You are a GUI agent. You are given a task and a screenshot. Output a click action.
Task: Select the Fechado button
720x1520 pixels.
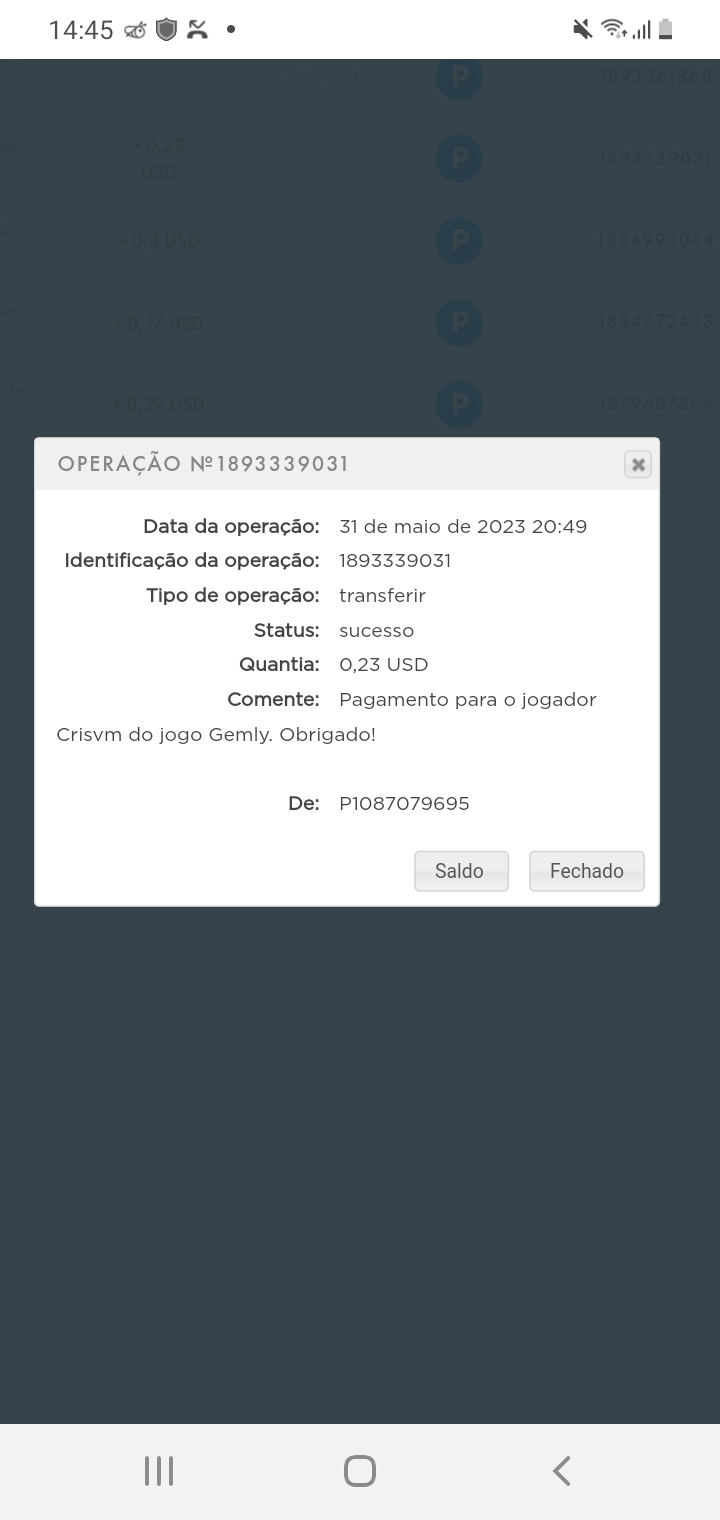[x=586, y=871]
